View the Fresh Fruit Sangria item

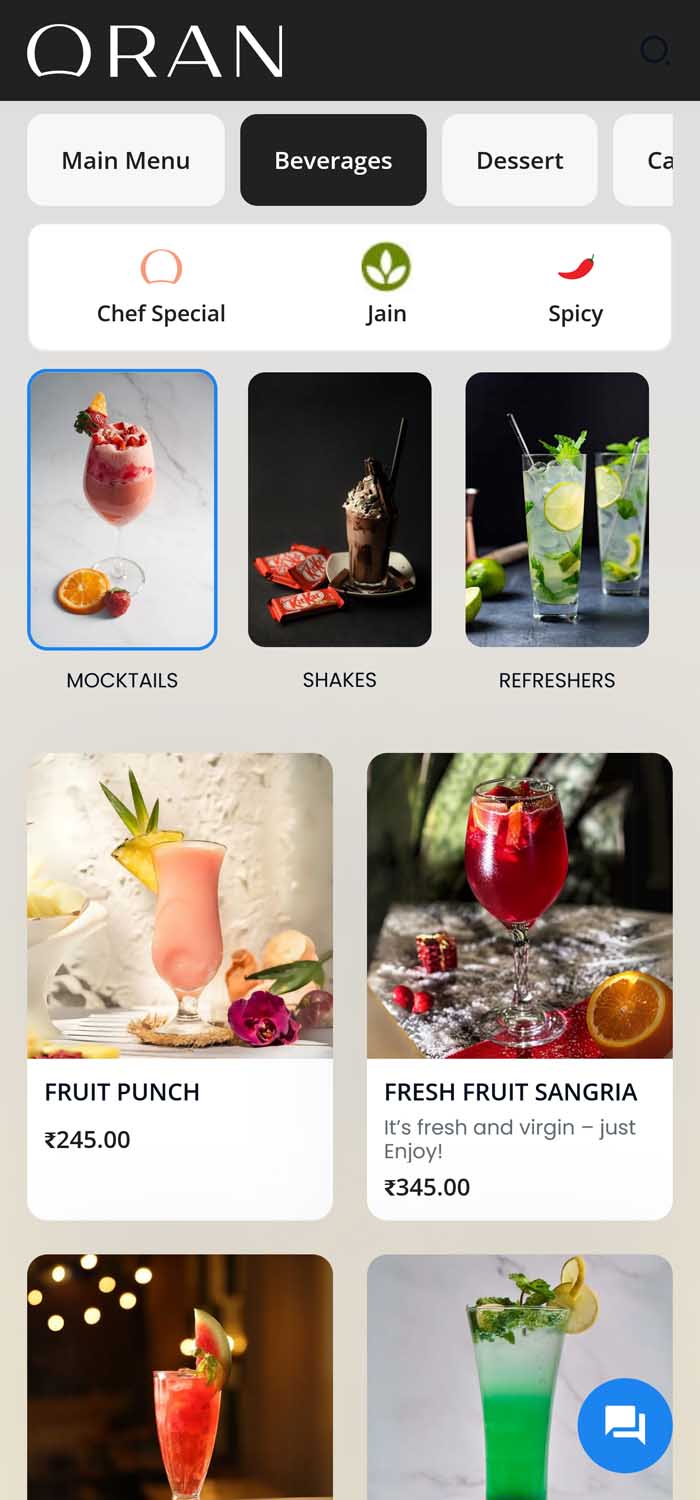pyautogui.click(x=519, y=985)
